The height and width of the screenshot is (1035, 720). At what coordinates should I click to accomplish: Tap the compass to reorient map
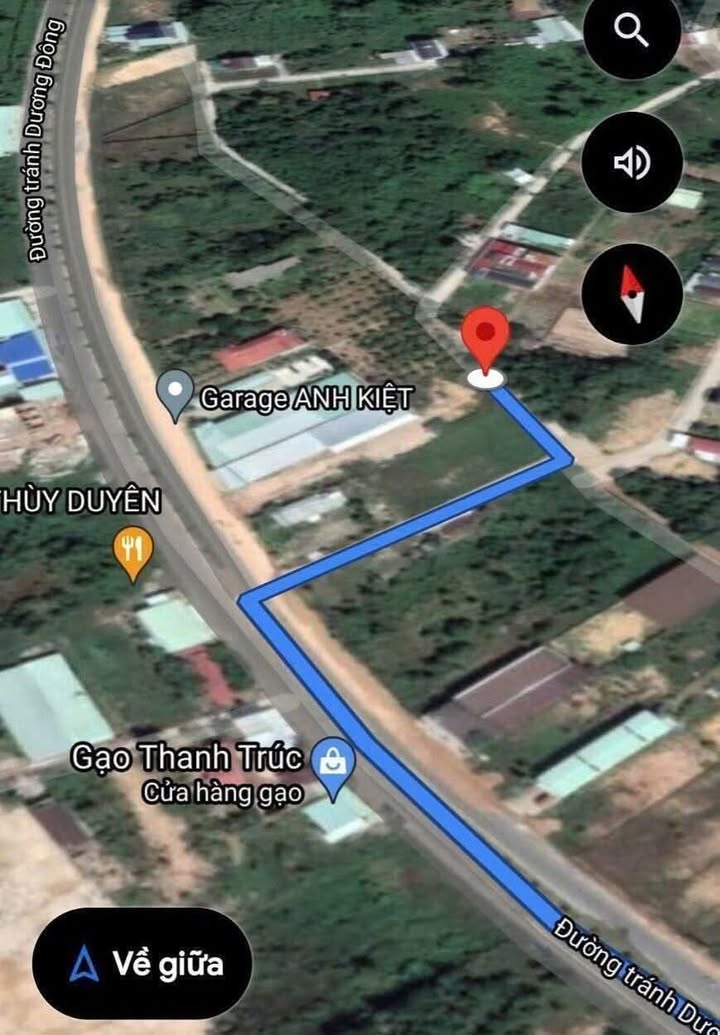click(x=632, y=294)
